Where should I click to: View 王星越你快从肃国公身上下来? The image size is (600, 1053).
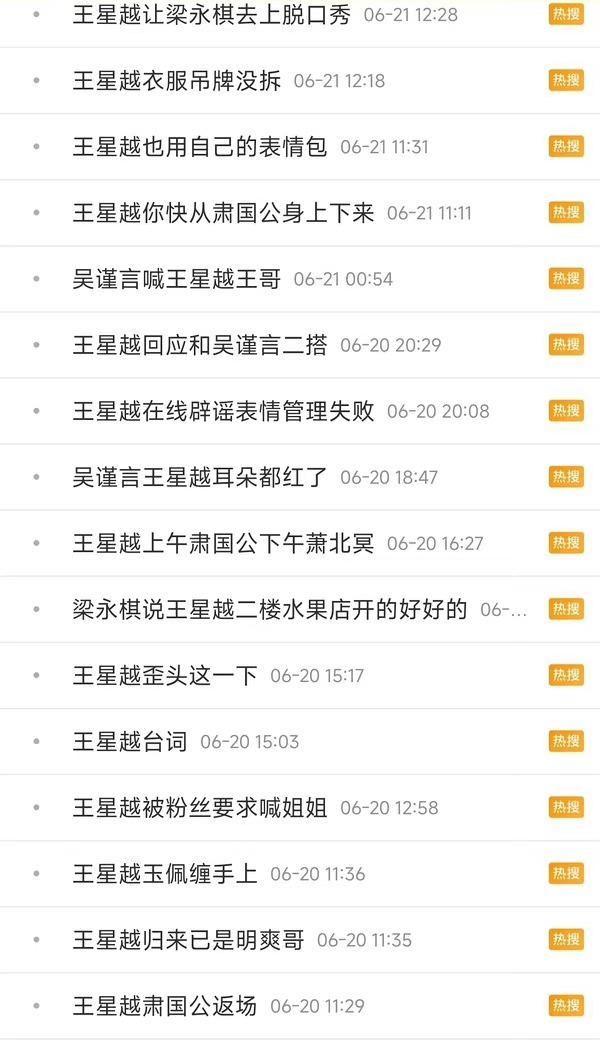(x=223, y=213)
